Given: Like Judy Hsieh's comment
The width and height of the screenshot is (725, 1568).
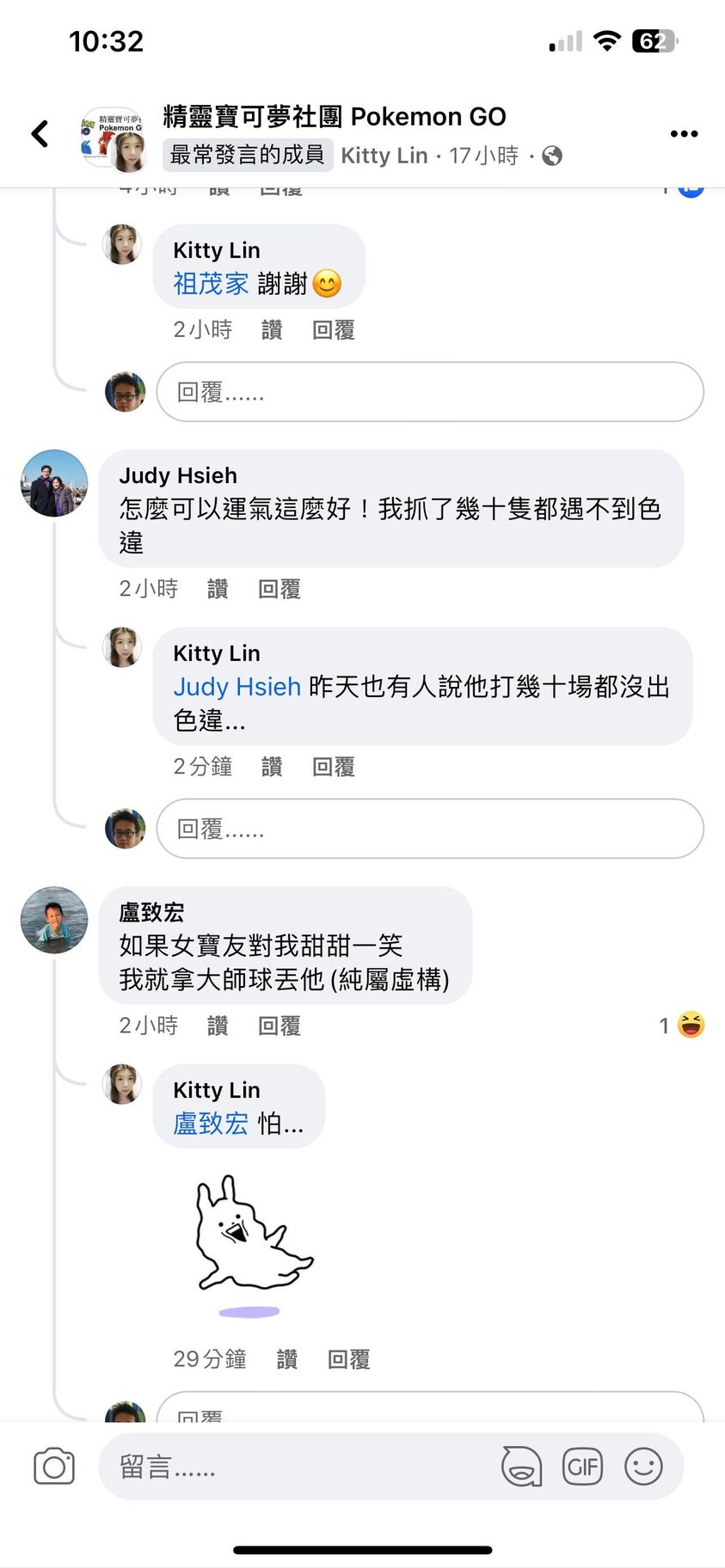Looking at the screenshot, I should [218, 589].
